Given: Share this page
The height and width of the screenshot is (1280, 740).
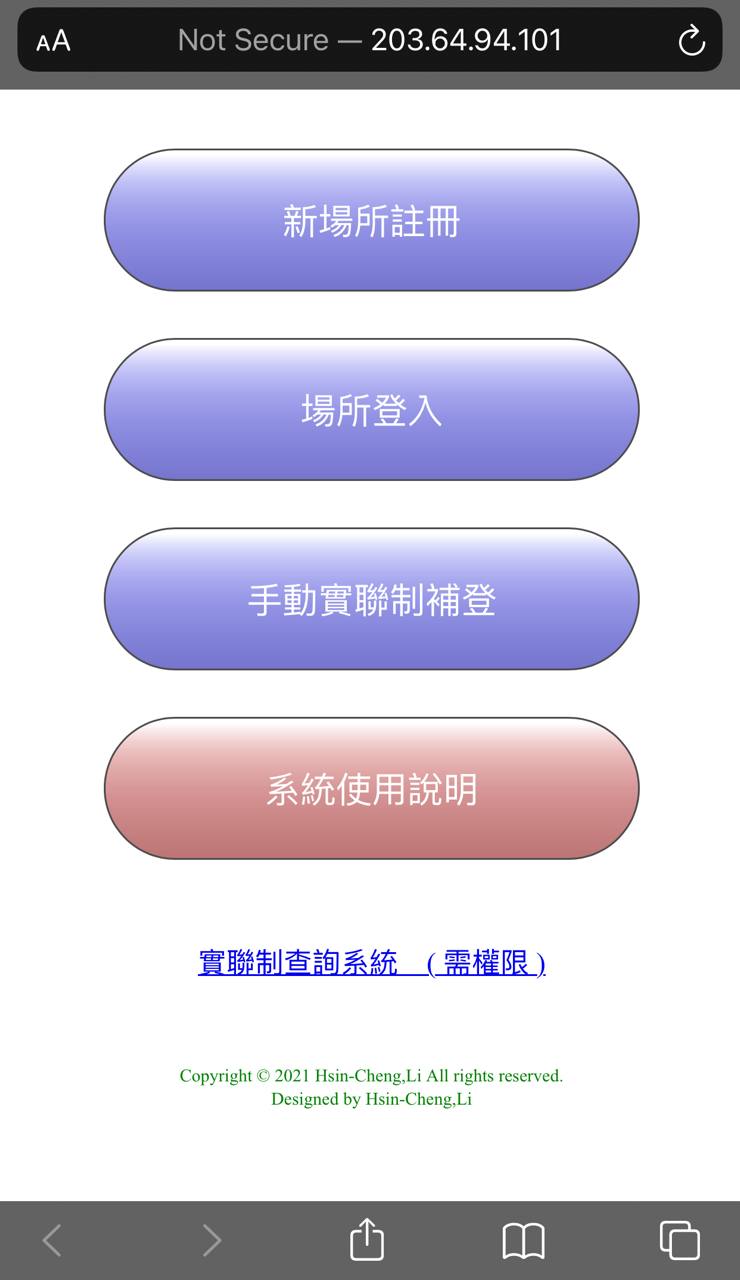Looking at the screenshot, I should coord(367,1239).
